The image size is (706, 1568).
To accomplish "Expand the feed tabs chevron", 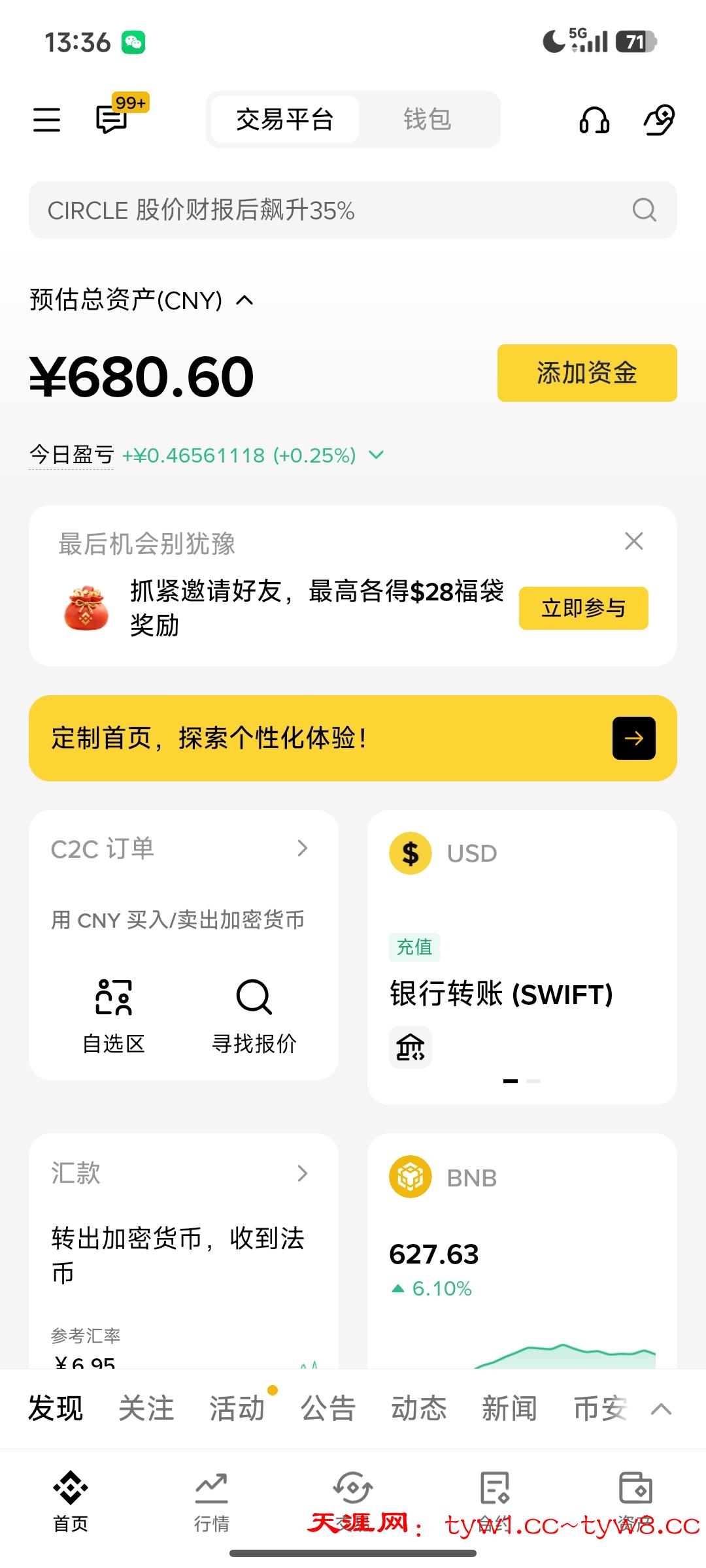I will click(661, 1409).
